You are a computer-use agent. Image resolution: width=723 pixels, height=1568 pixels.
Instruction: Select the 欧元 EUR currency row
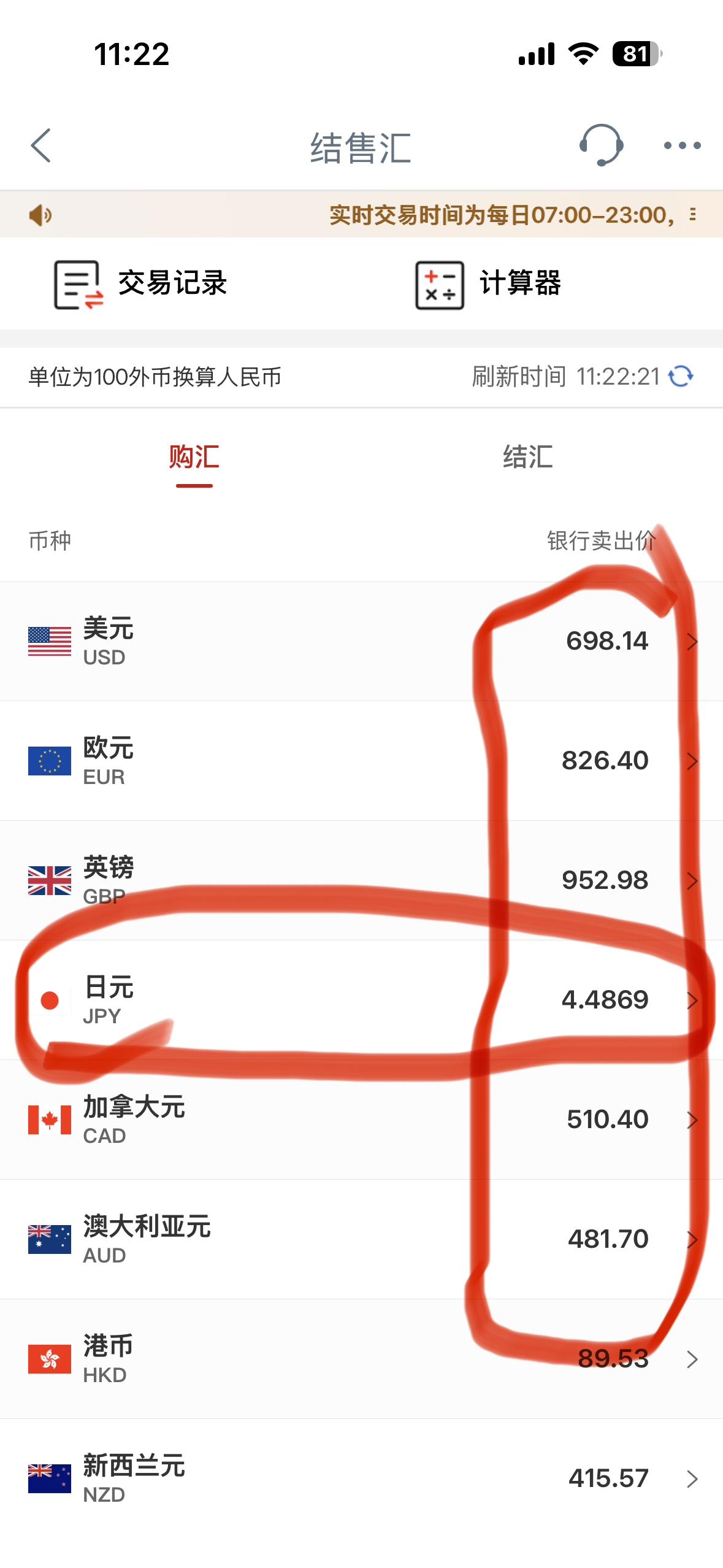tap(245, 761)
